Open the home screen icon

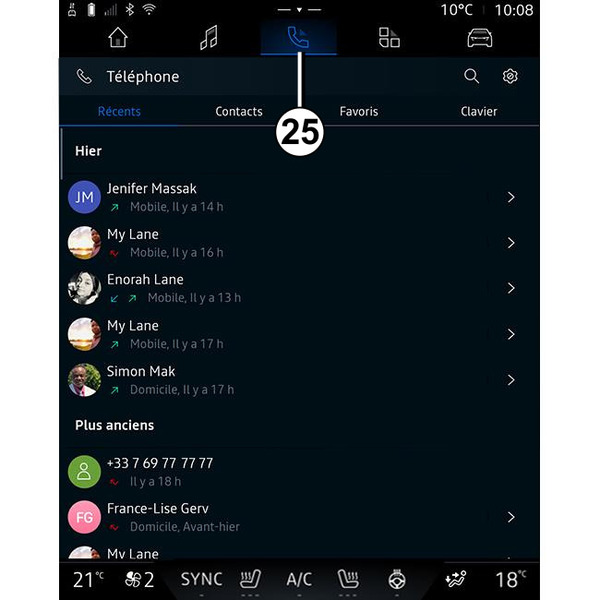point(118,39)
